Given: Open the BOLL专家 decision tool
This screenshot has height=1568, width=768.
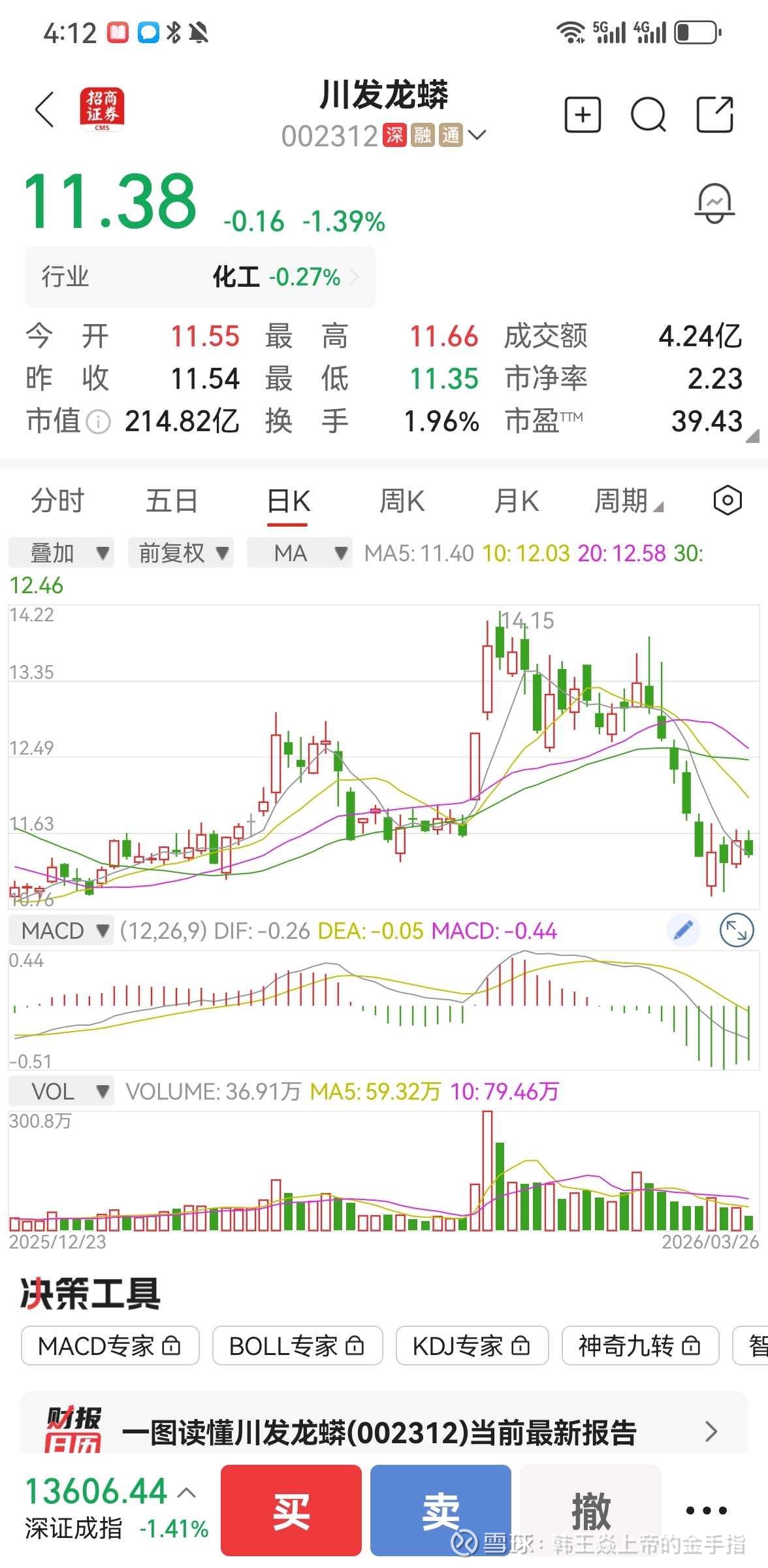Looking at the screenshot, I should point(297,1346).
